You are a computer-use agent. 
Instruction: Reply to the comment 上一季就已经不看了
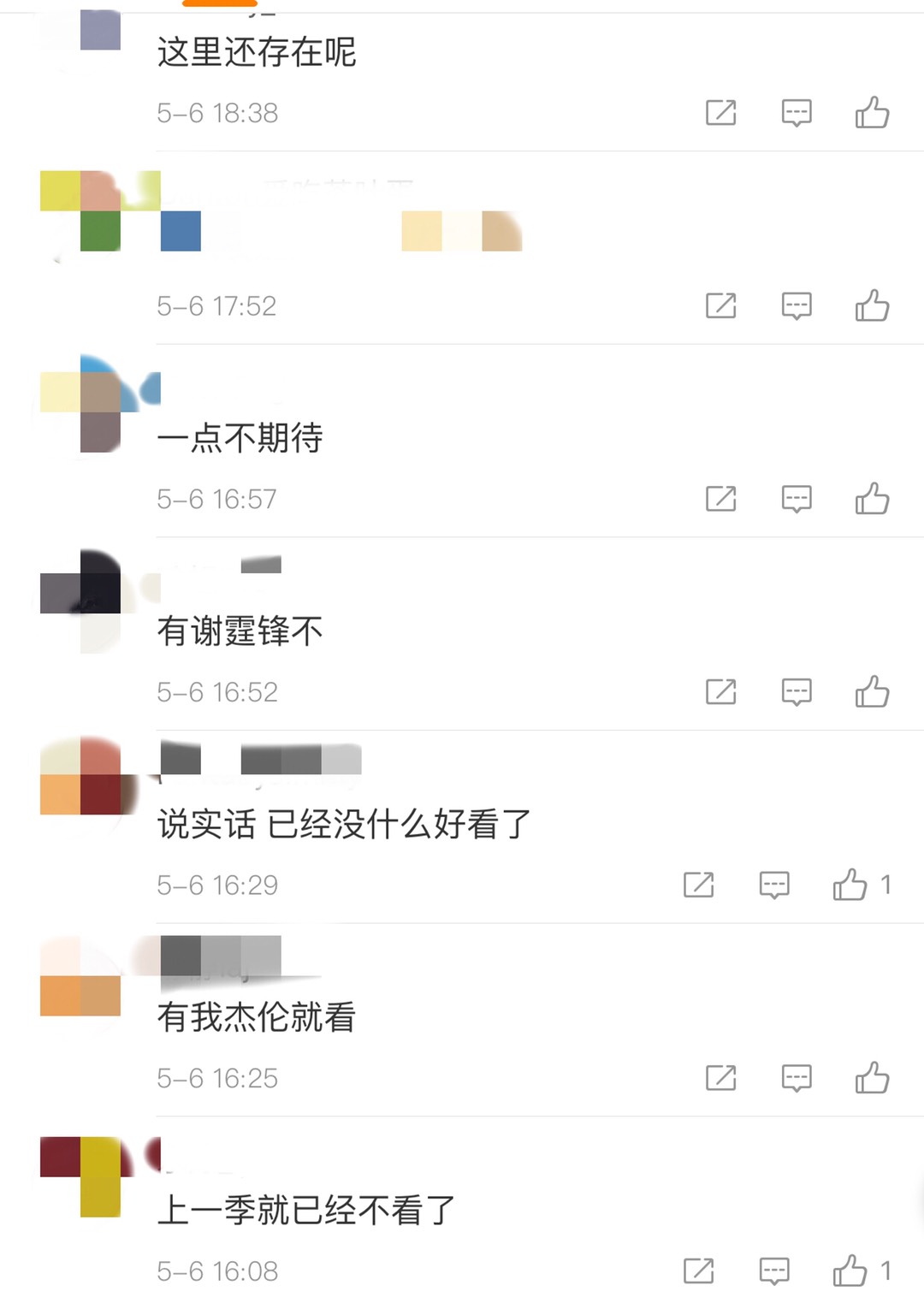(x=773, y=1271)
